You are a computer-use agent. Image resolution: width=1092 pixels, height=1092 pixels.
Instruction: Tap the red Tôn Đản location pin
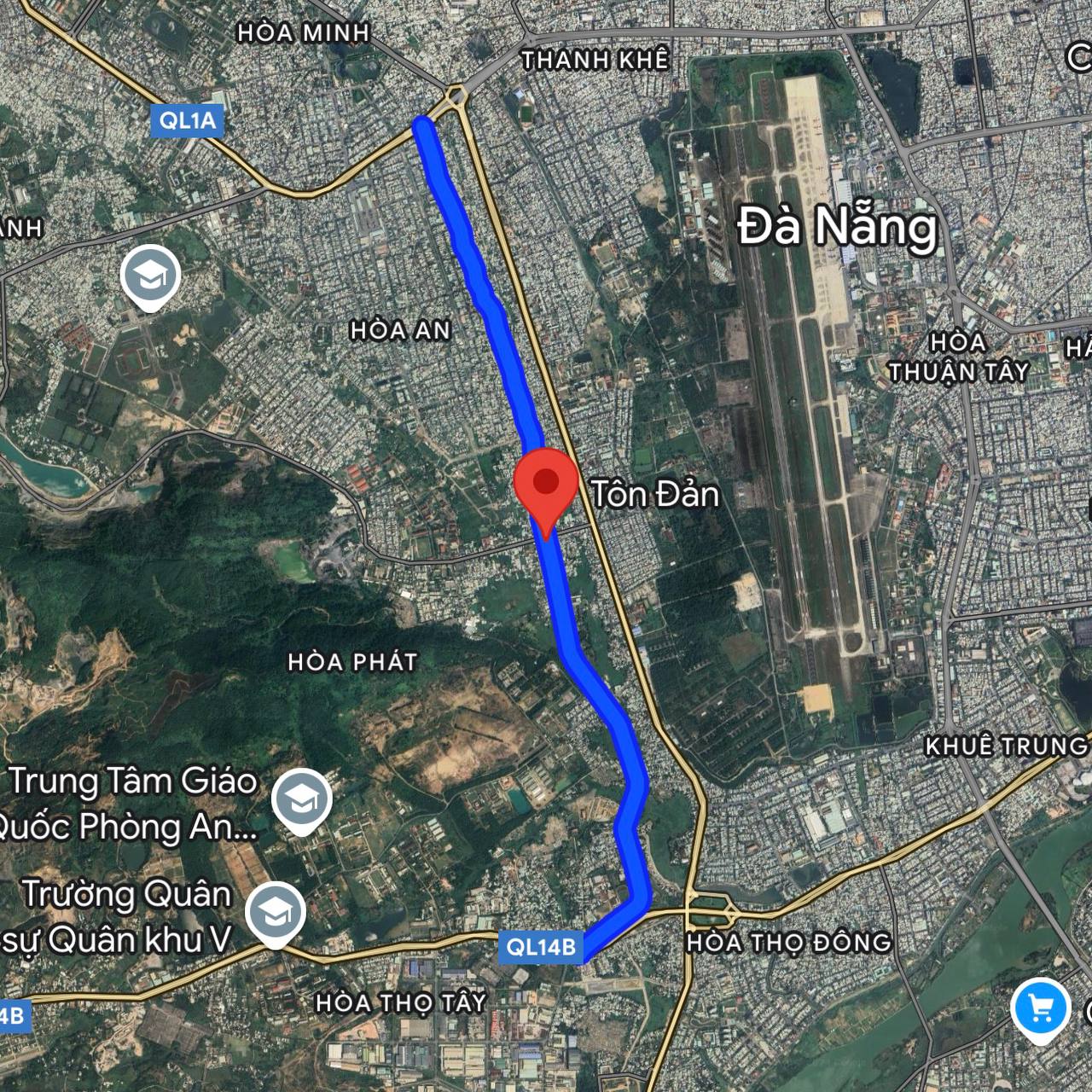point(545,484)
